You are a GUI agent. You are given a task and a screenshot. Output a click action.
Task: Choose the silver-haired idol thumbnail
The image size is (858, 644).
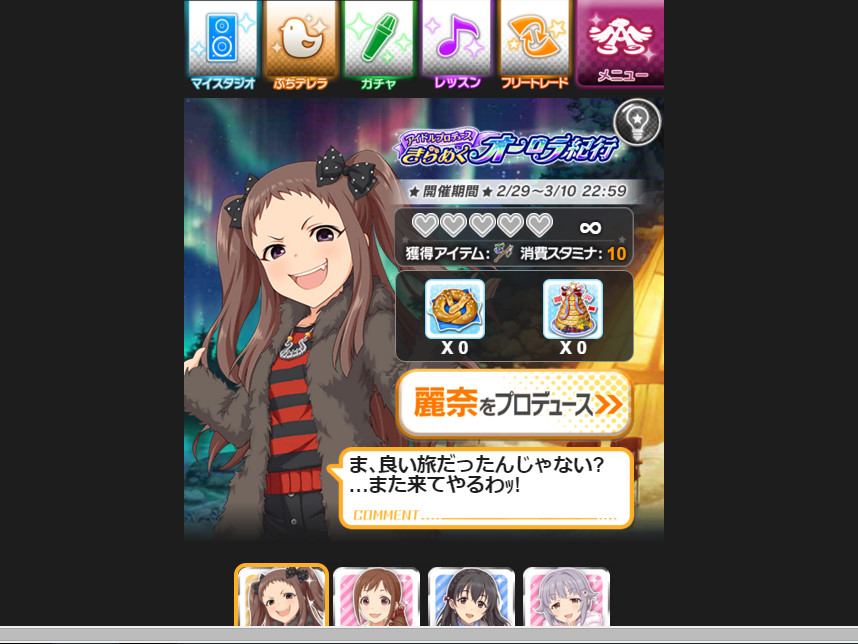(x=566, y=598)
